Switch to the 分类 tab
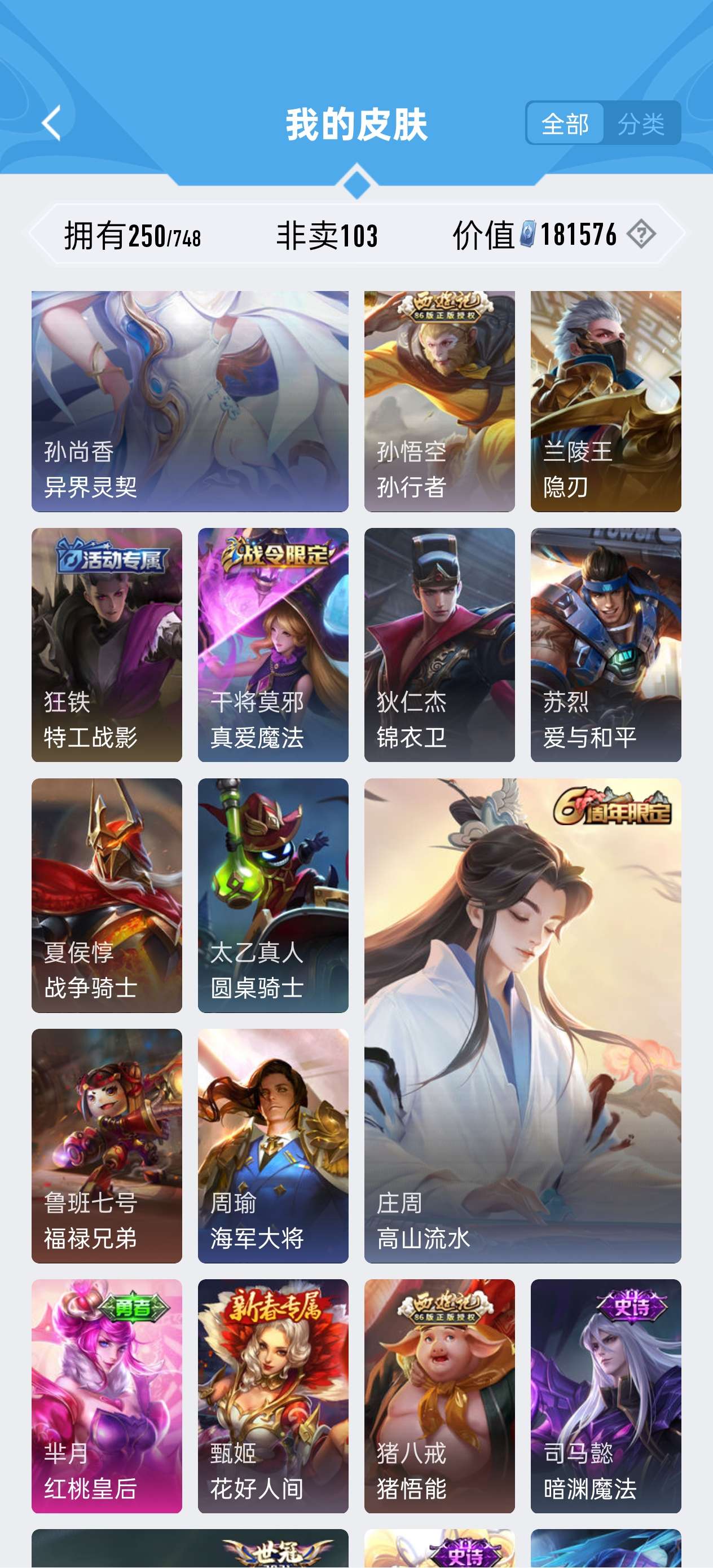713x1568 pixels. point(641,124)
